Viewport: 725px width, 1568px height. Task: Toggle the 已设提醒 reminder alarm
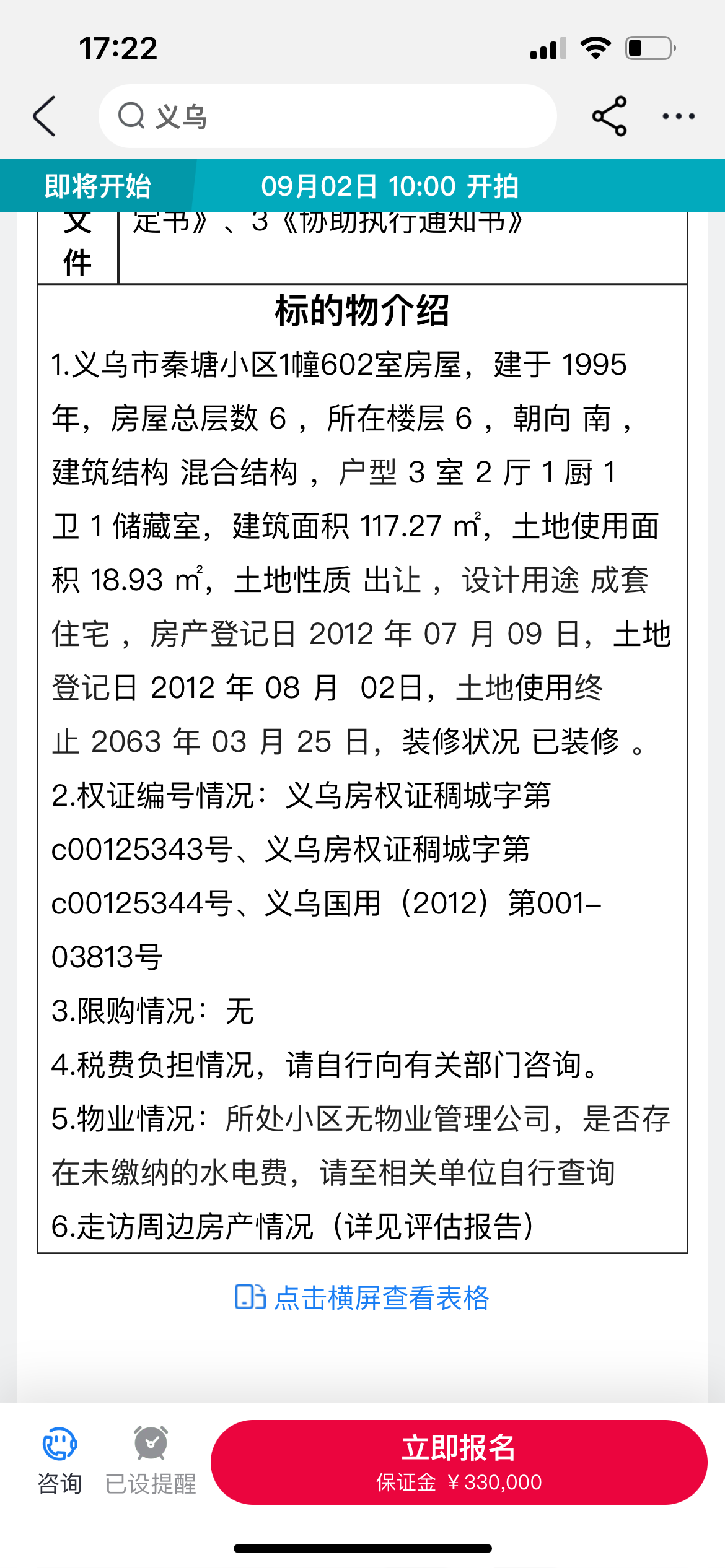coord(151,1460)
